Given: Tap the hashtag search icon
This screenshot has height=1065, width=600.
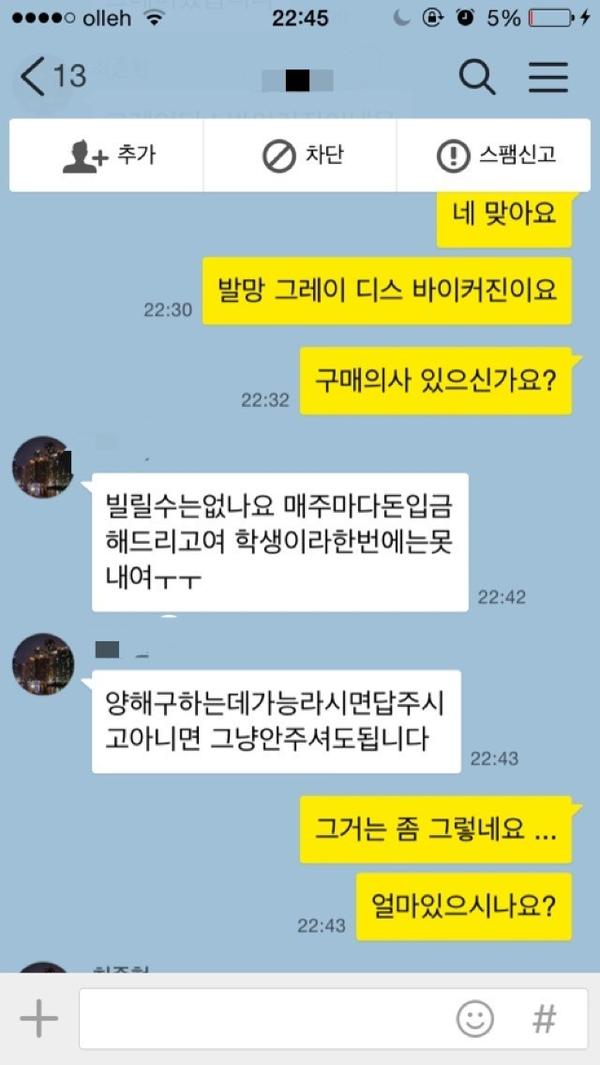Looking at the screenshot, I should 544,1018.
